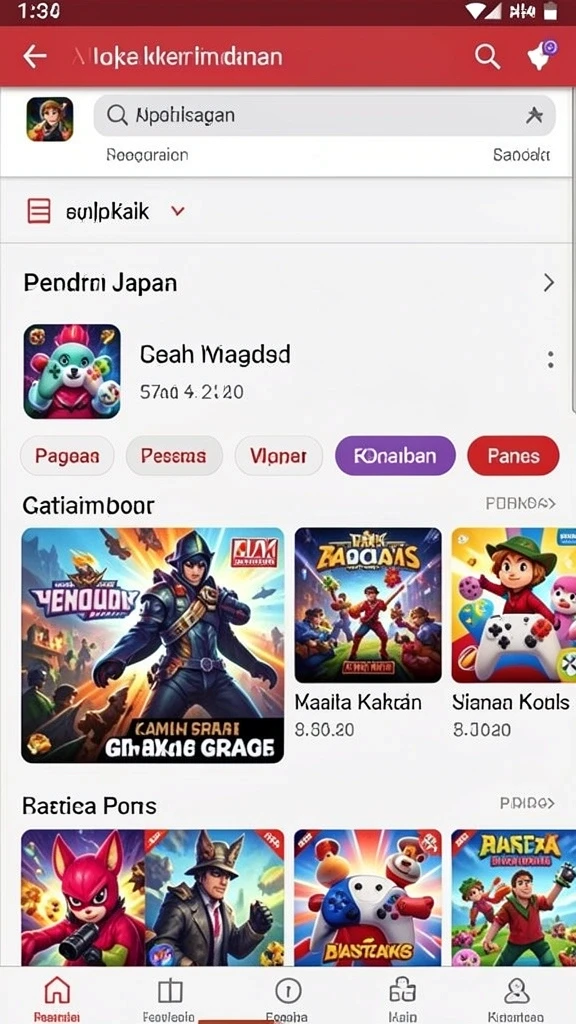Open the overflow menu beside Ceah Magded

[x=551, y=360]
